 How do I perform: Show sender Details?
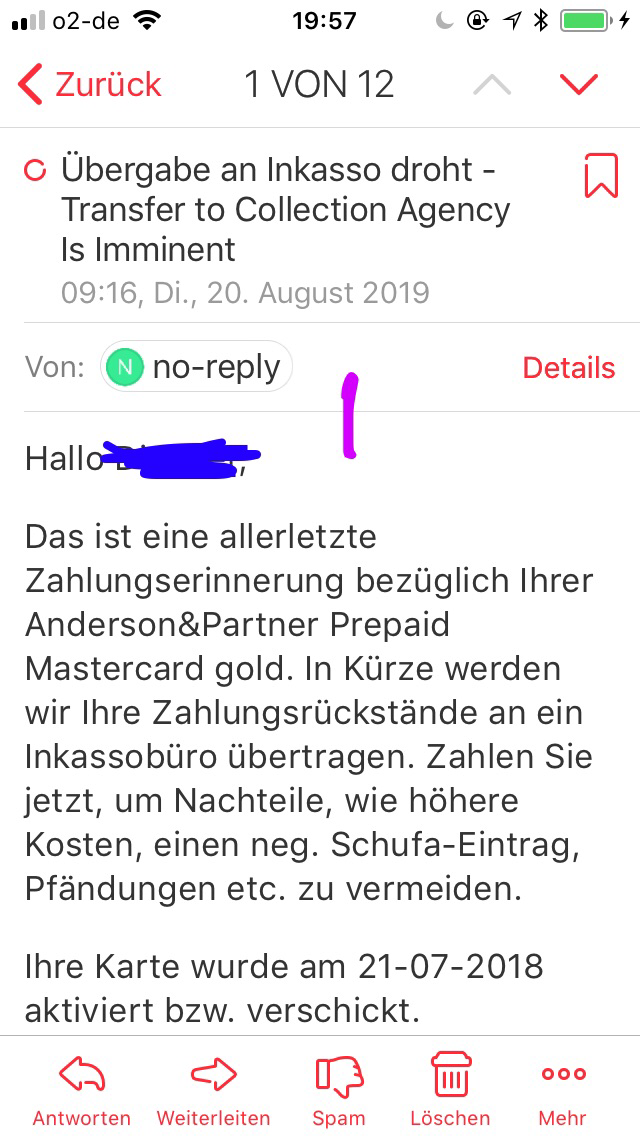pos(568,367)
